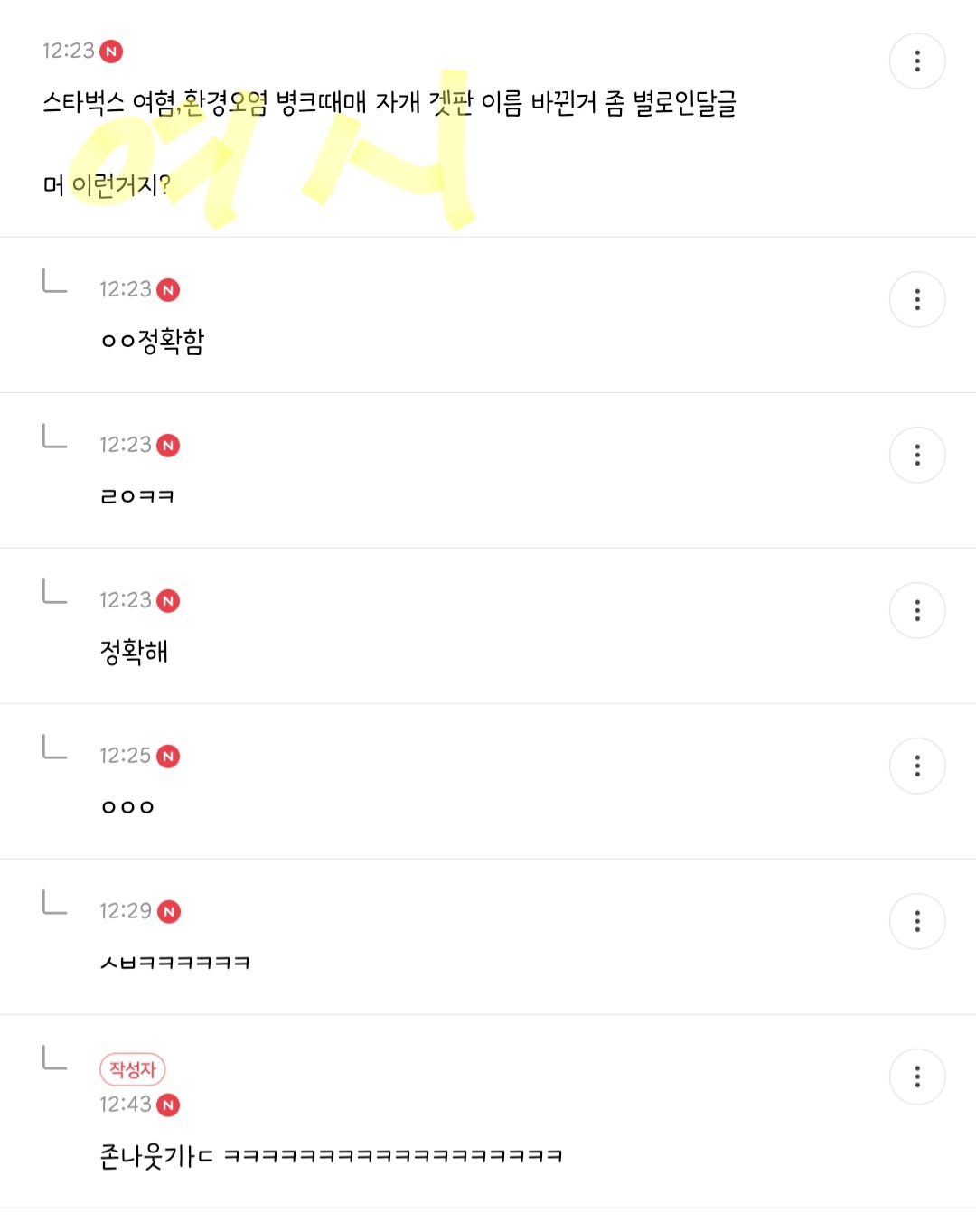The image size is (976, 1232).
Task: Tap the more options beside reply ㄹㅇㅋㅋ
Action: click(x=917, y=456)
